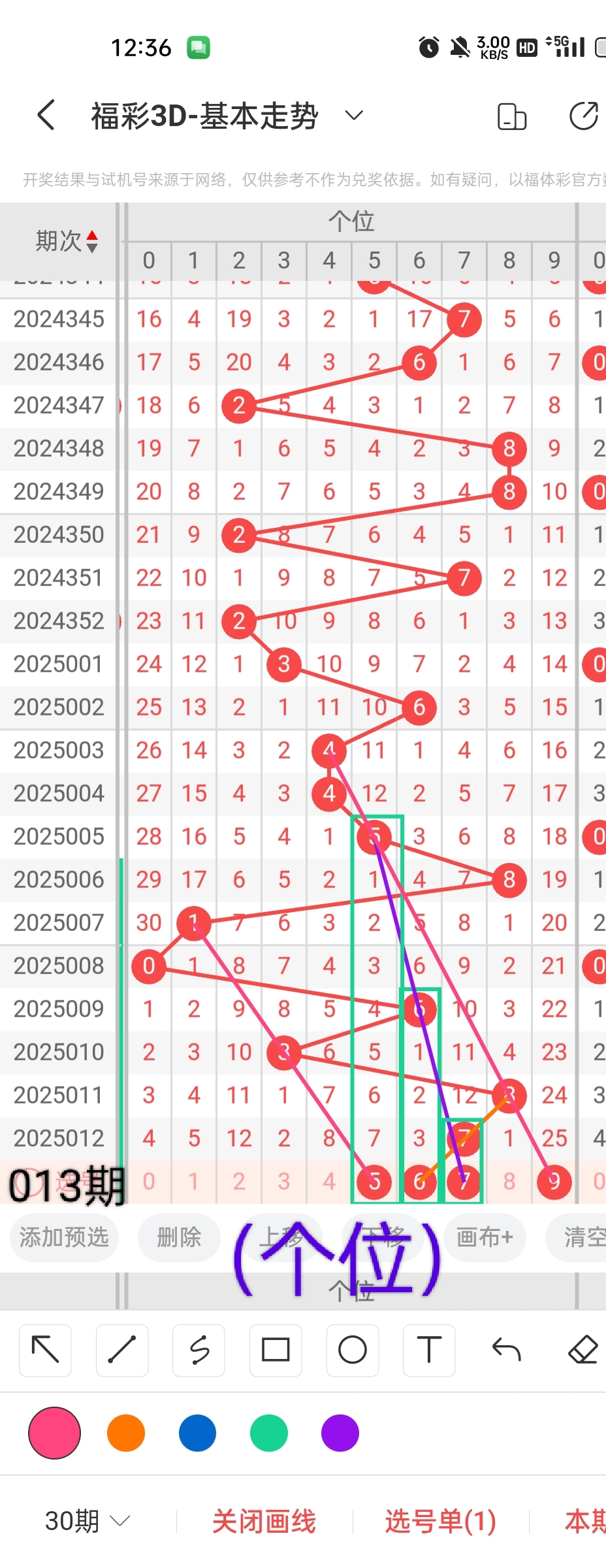This screenshot has width=606, height=1568.
Task: Choose the orange drawing color
Action: point(126,1433)
